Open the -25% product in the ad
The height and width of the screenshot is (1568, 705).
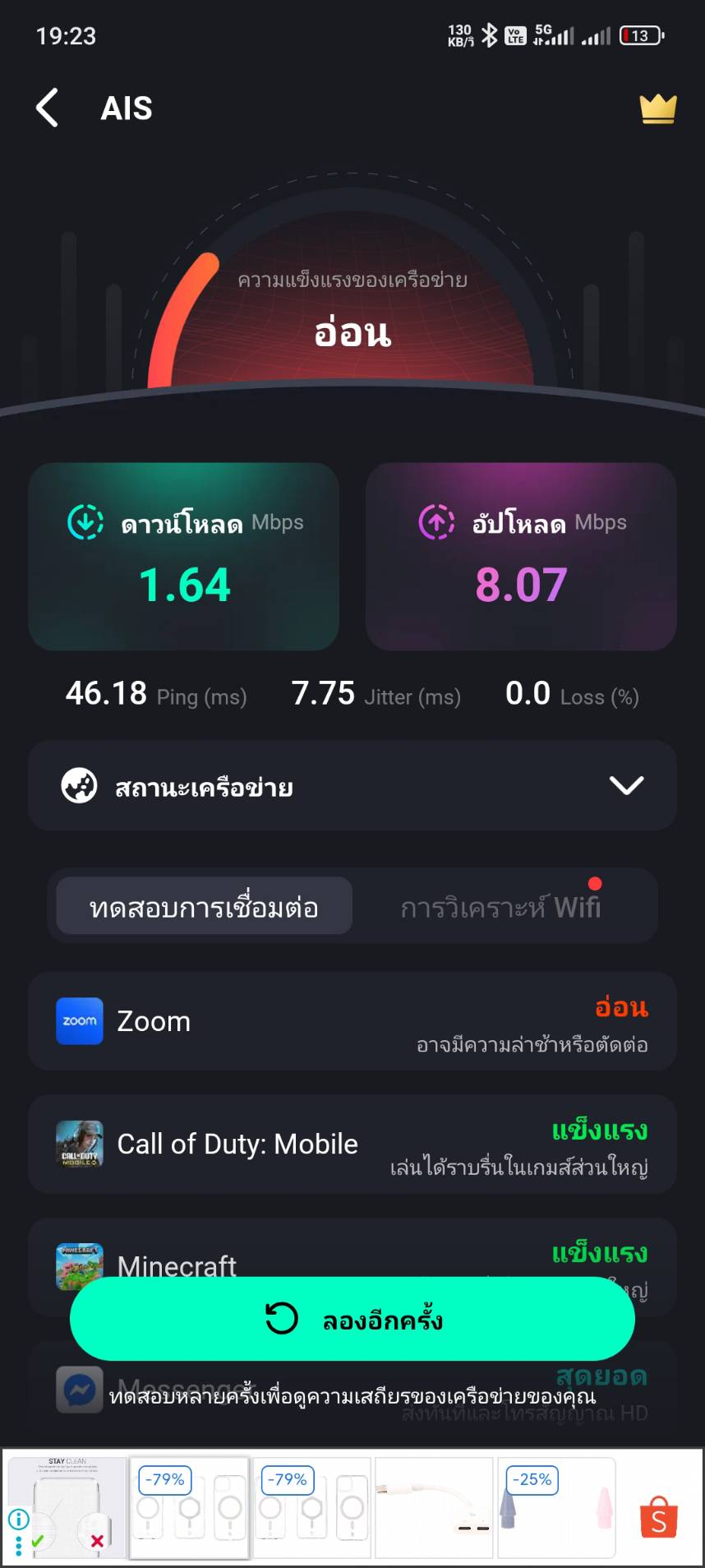[x=555, y=1508]
